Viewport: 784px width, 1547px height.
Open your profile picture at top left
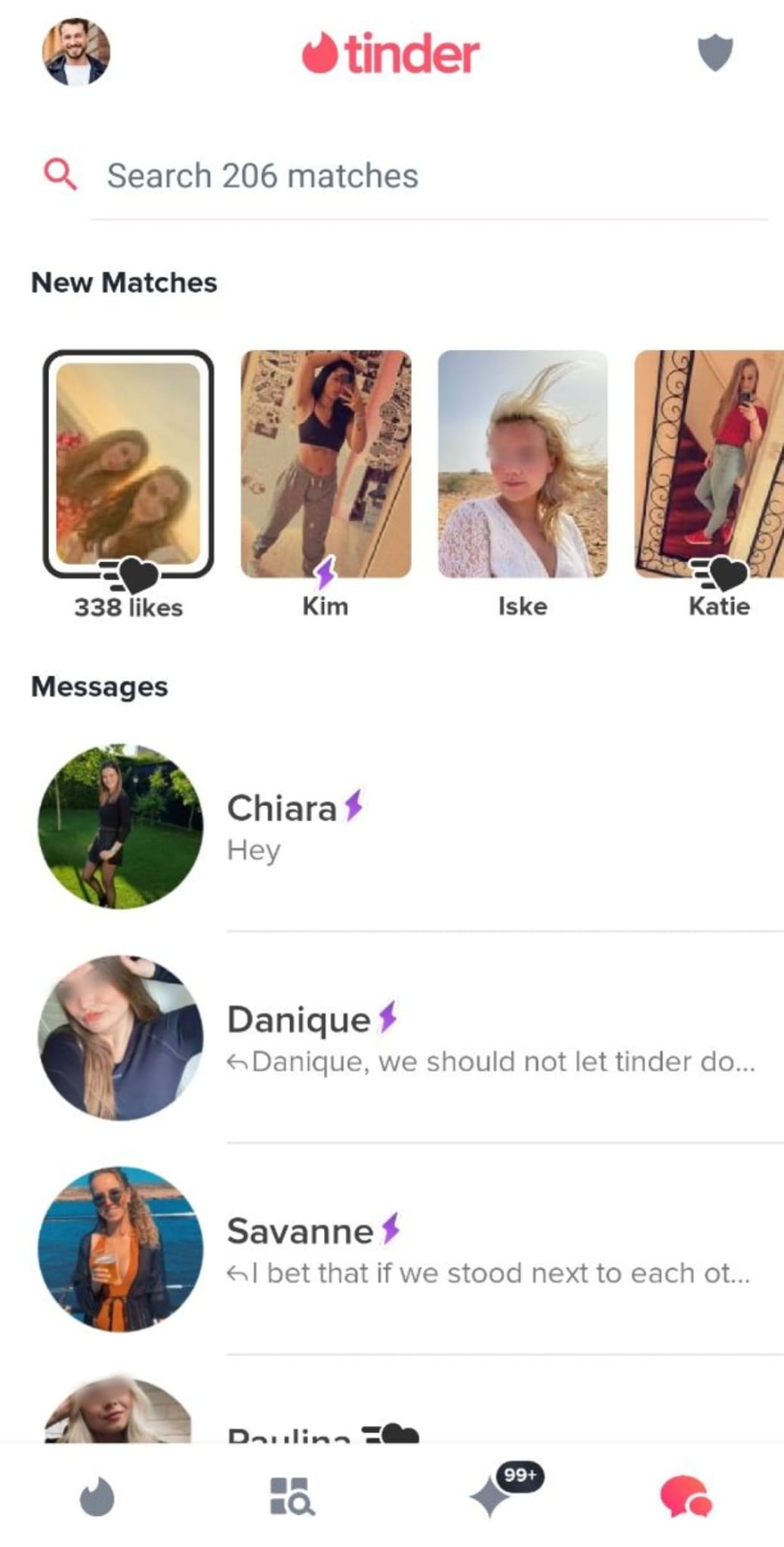pyautogui.click(x=76, y=52)
